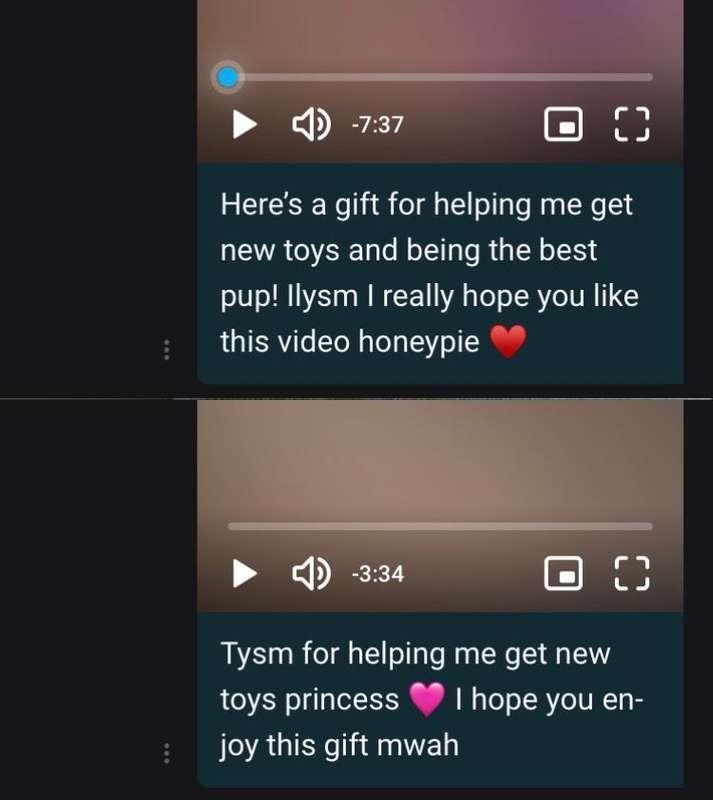Open picture-in-picture for the 3:34 video
The width and height of the screenshot is (713, 800).
563,574
